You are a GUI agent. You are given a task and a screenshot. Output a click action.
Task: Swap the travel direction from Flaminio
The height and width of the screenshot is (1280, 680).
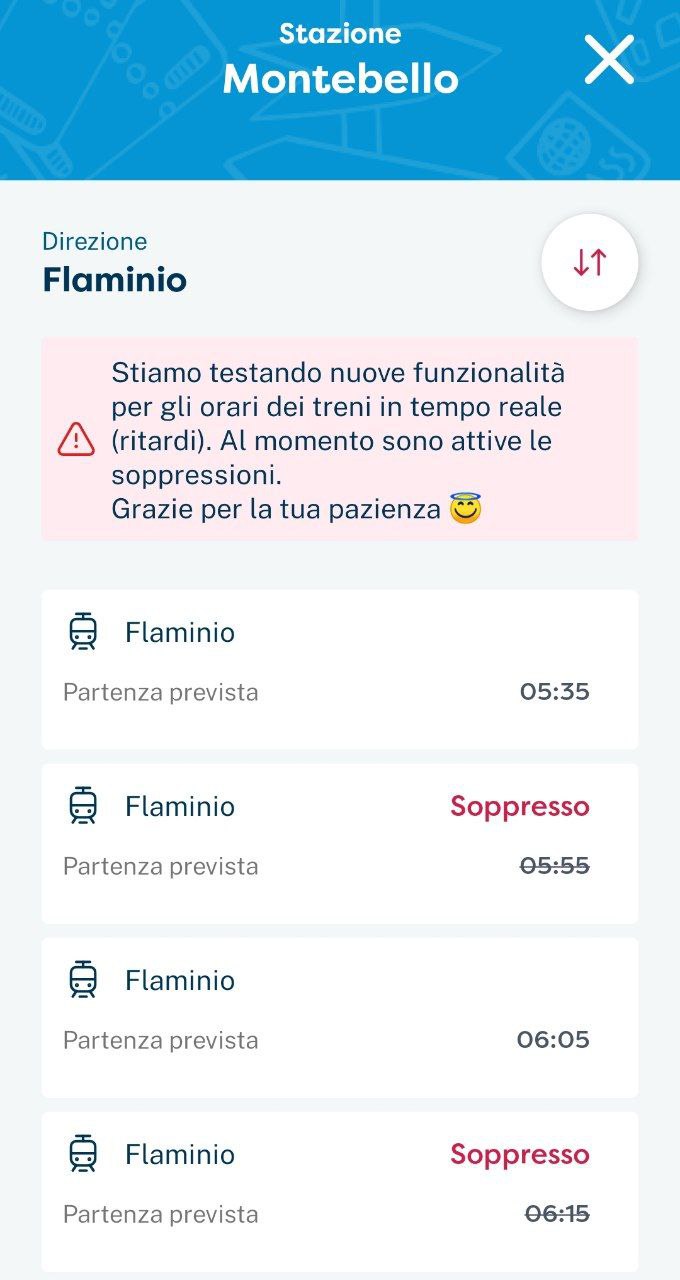pyautogui.click(x=590, y=262)
